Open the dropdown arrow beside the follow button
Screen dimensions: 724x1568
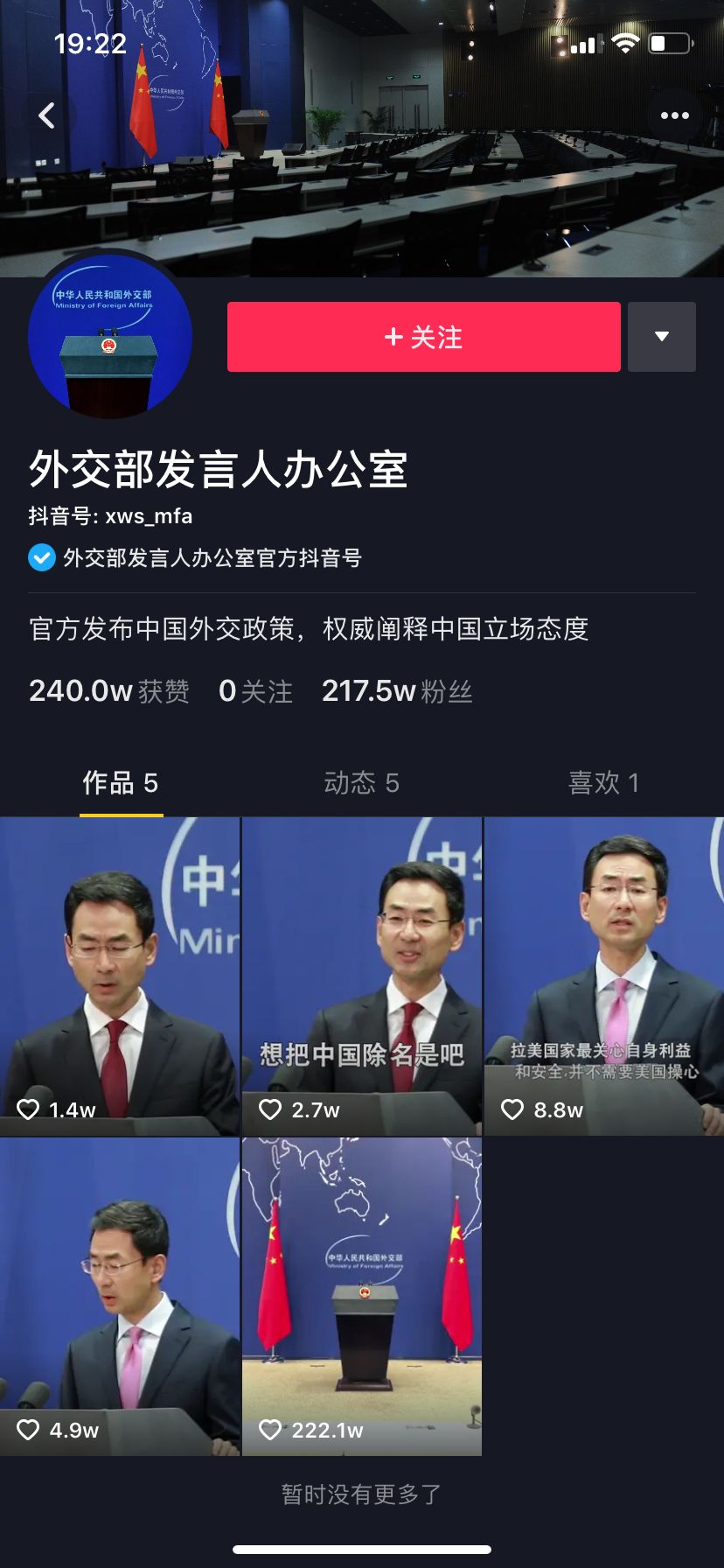(x=662, y=337)
